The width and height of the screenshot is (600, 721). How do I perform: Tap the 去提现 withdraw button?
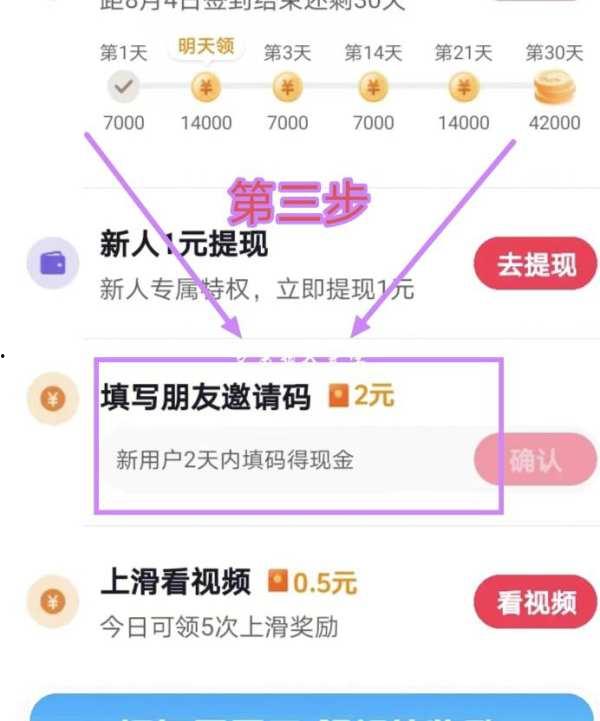(x=536, y=265)
